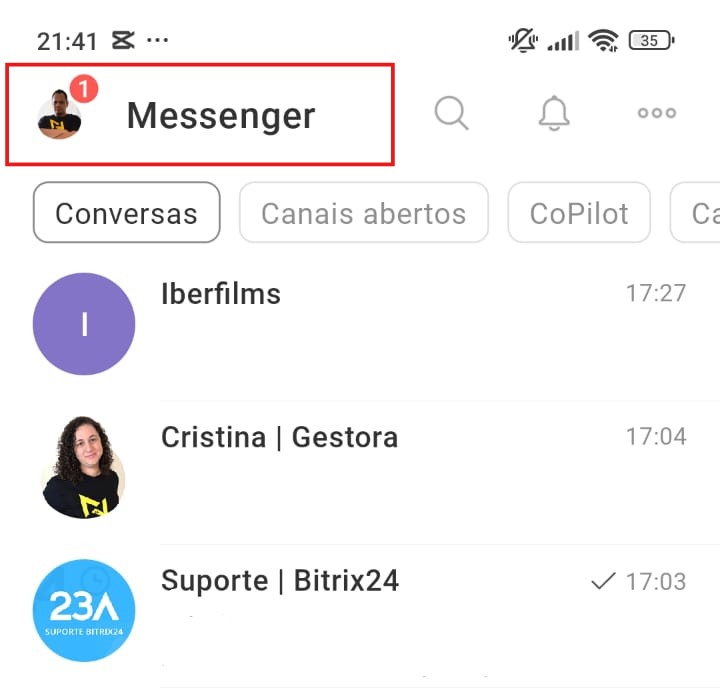Switch to Canais abertos tab

tap(364, 213)
